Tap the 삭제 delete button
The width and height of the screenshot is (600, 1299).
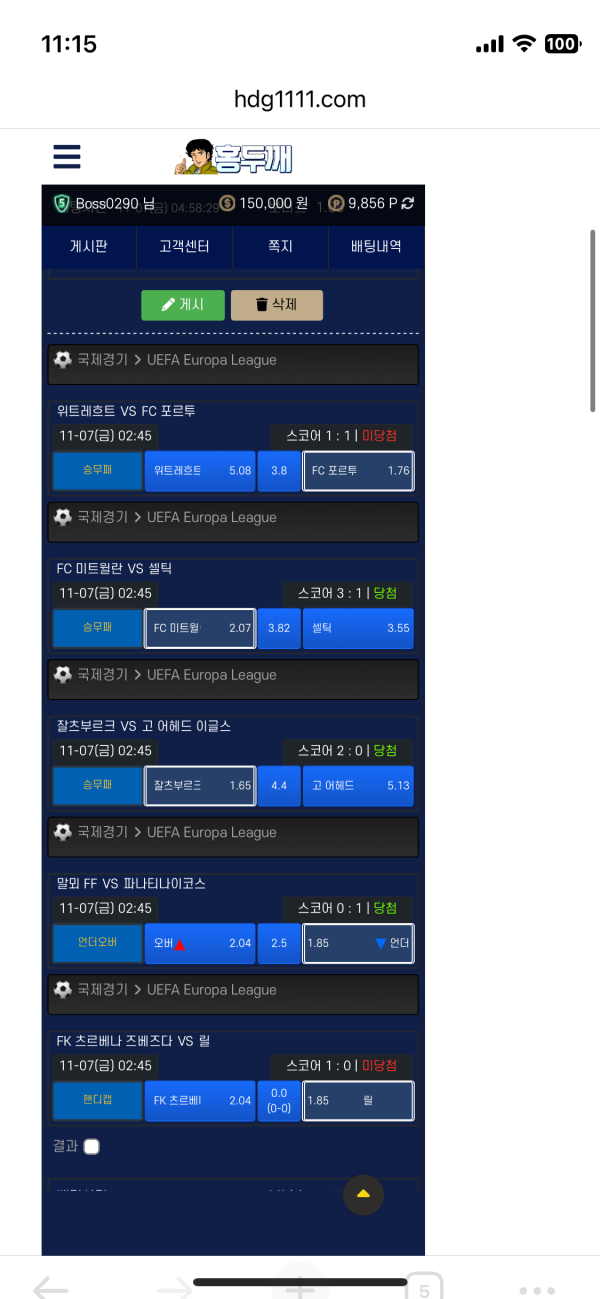[x=277, y=305]
